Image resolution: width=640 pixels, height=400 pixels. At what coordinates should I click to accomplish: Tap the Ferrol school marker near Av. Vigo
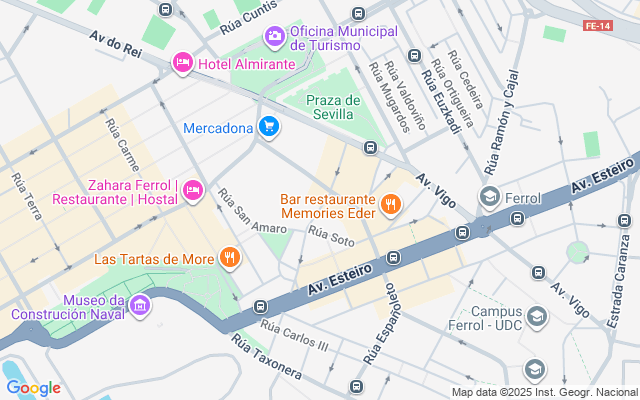(x=490, y=196)
